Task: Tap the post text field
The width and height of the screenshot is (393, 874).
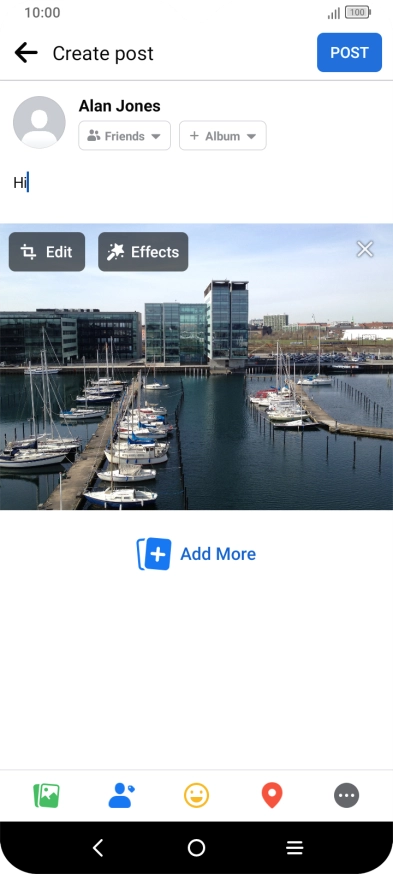Action: pos(196,183)
